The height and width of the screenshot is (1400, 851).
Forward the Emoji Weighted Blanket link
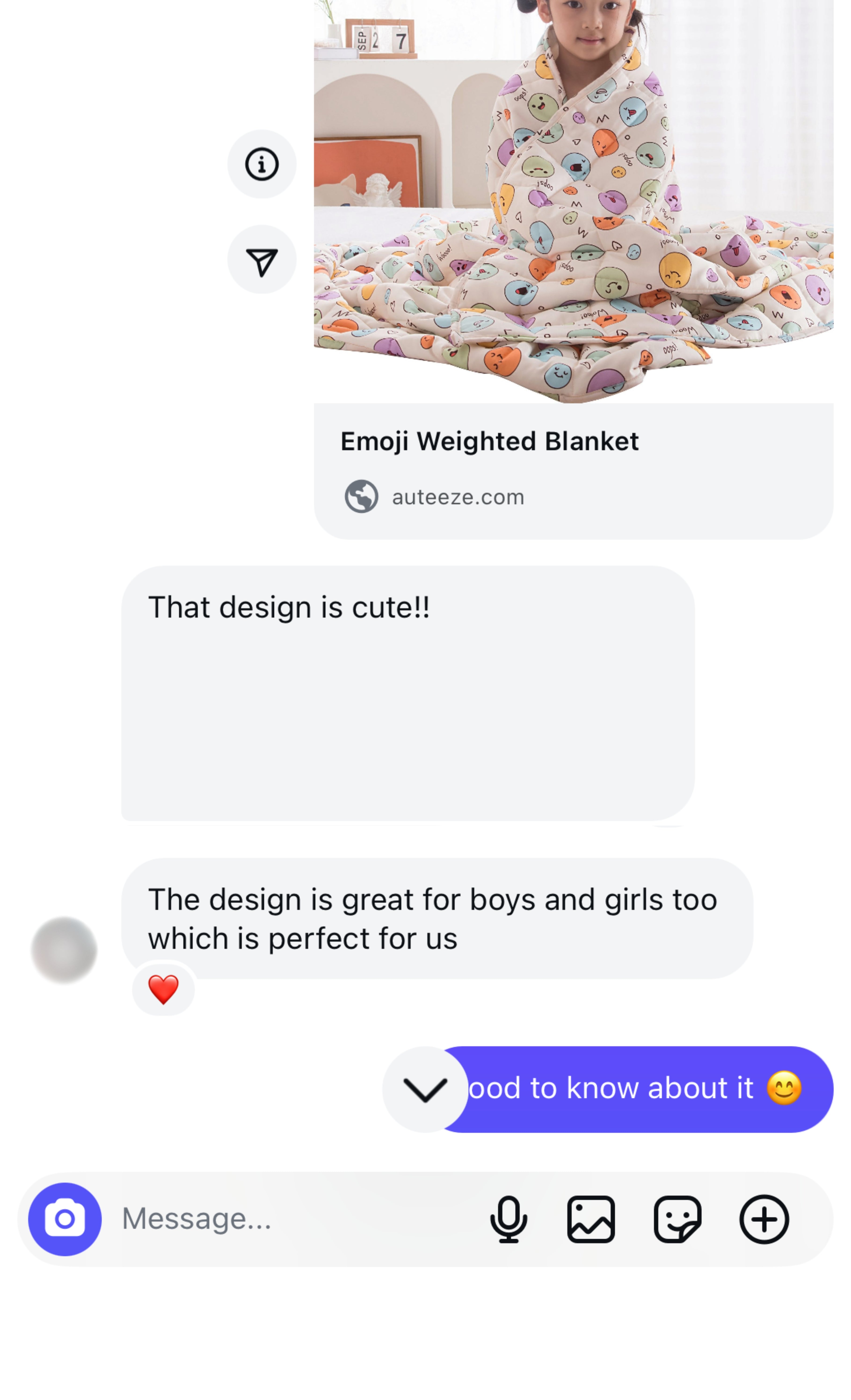pyautogui.click(x=262, y=260)
